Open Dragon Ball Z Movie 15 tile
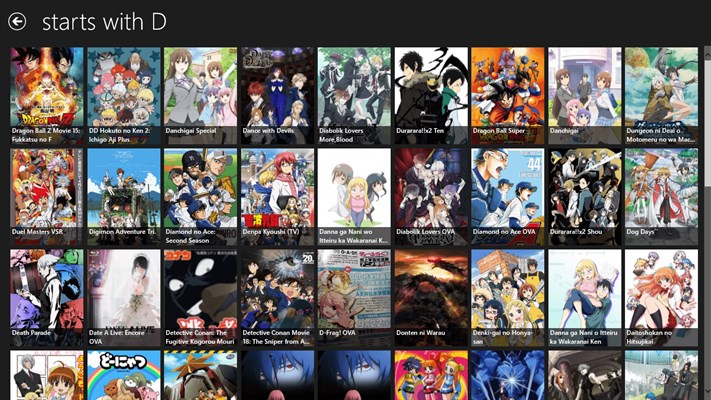This screenshot has height=400, width=711. click(x=47, y=95)
